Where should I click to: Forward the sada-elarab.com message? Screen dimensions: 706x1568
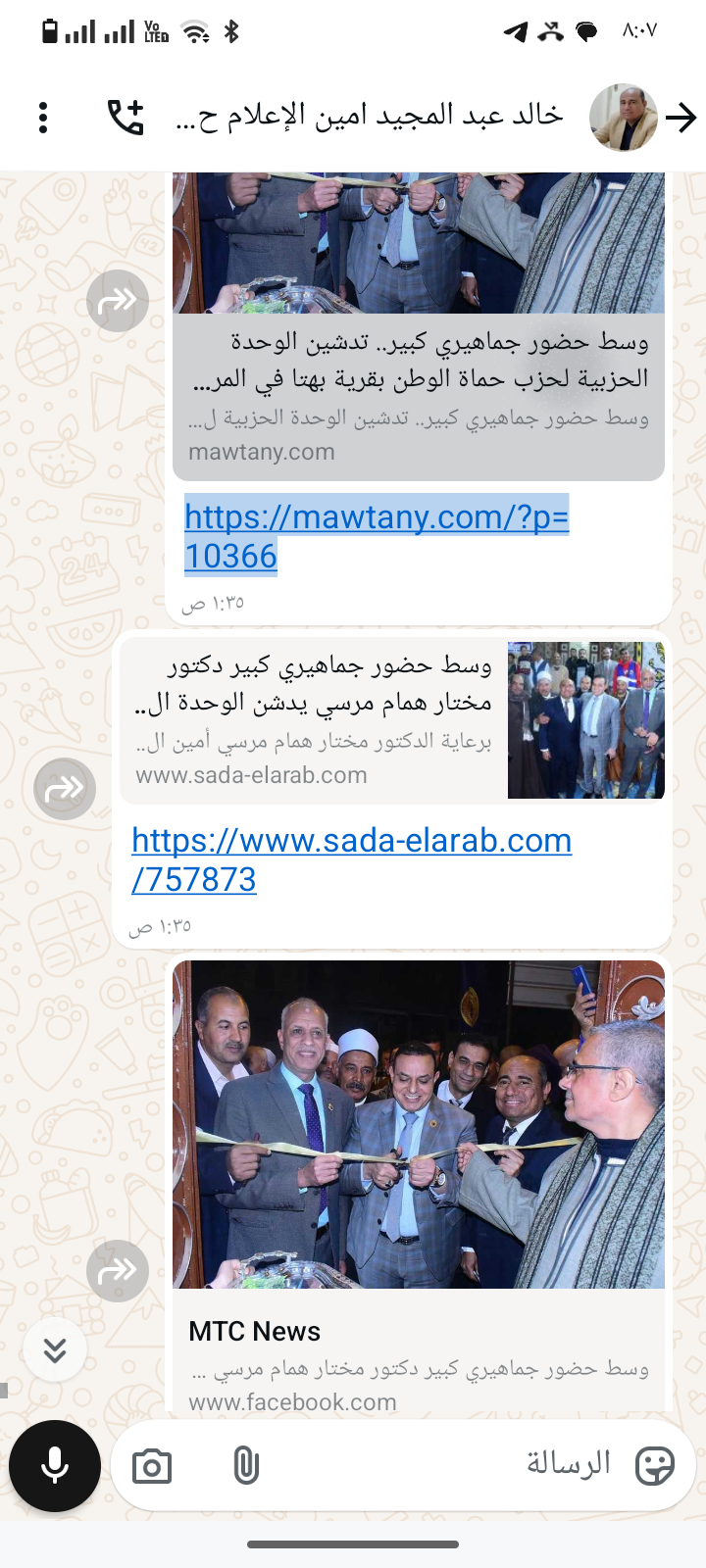[65, 788]
